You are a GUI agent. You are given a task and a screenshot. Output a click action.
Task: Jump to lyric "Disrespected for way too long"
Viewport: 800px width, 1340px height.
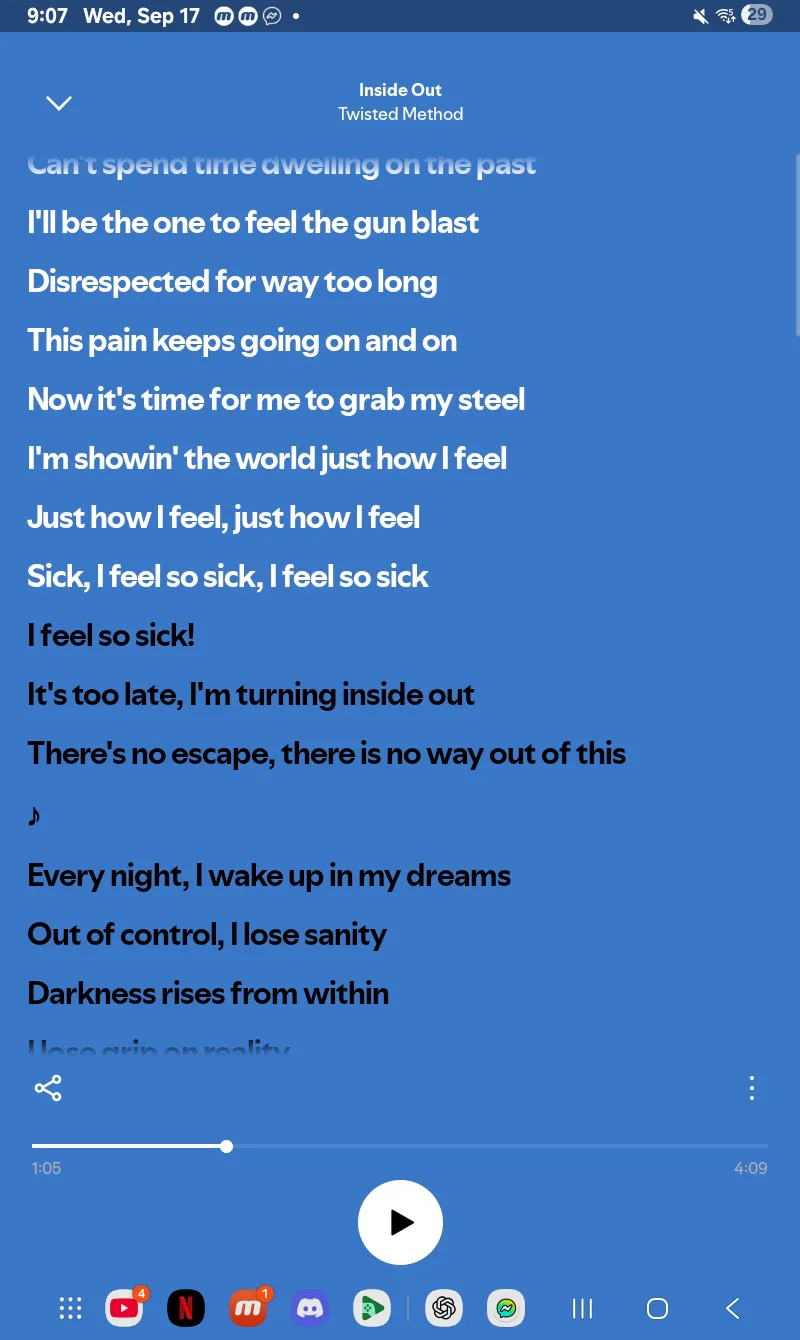click(x=232, y=282)
